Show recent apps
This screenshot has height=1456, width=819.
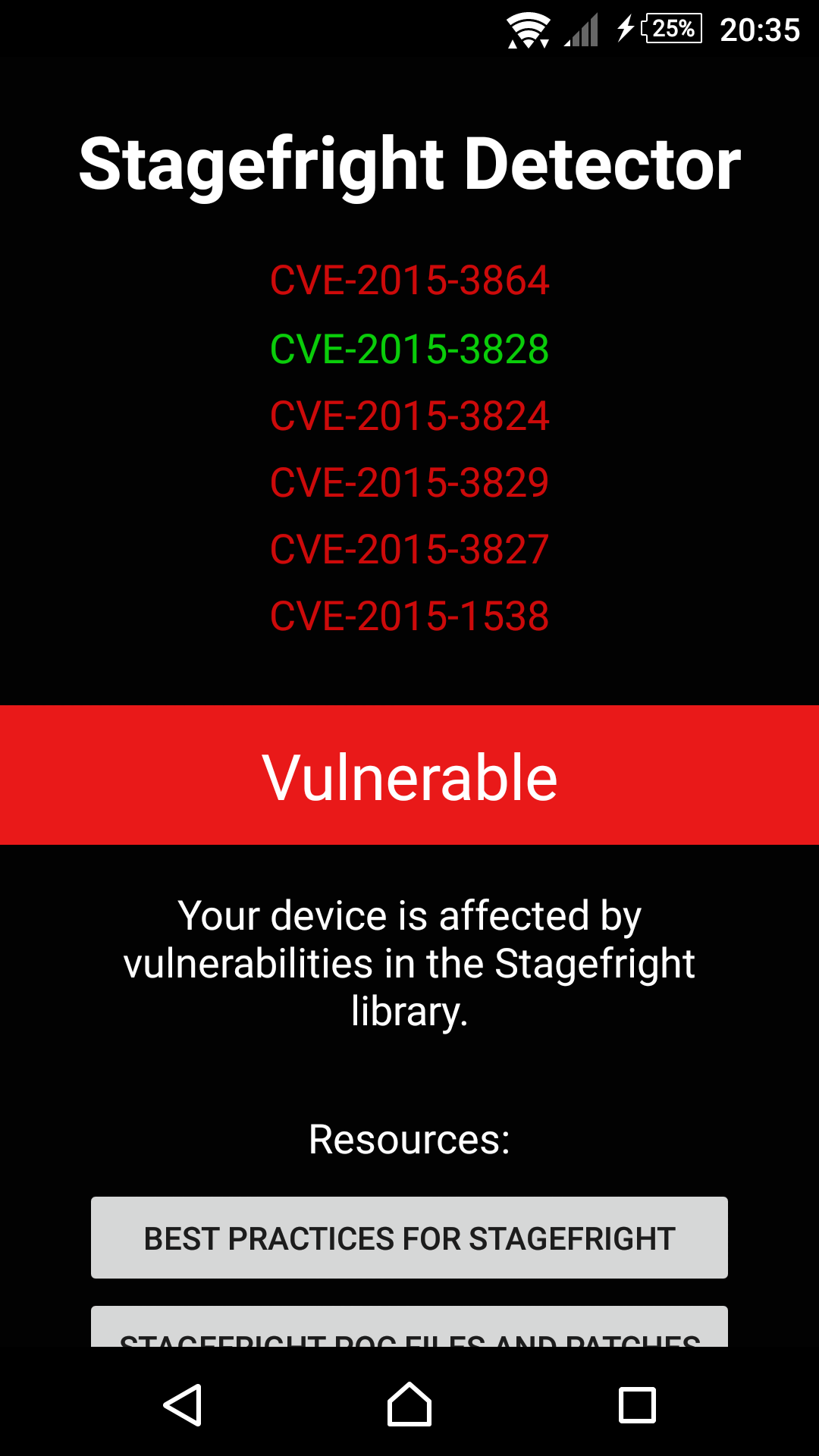[637, 1404]
